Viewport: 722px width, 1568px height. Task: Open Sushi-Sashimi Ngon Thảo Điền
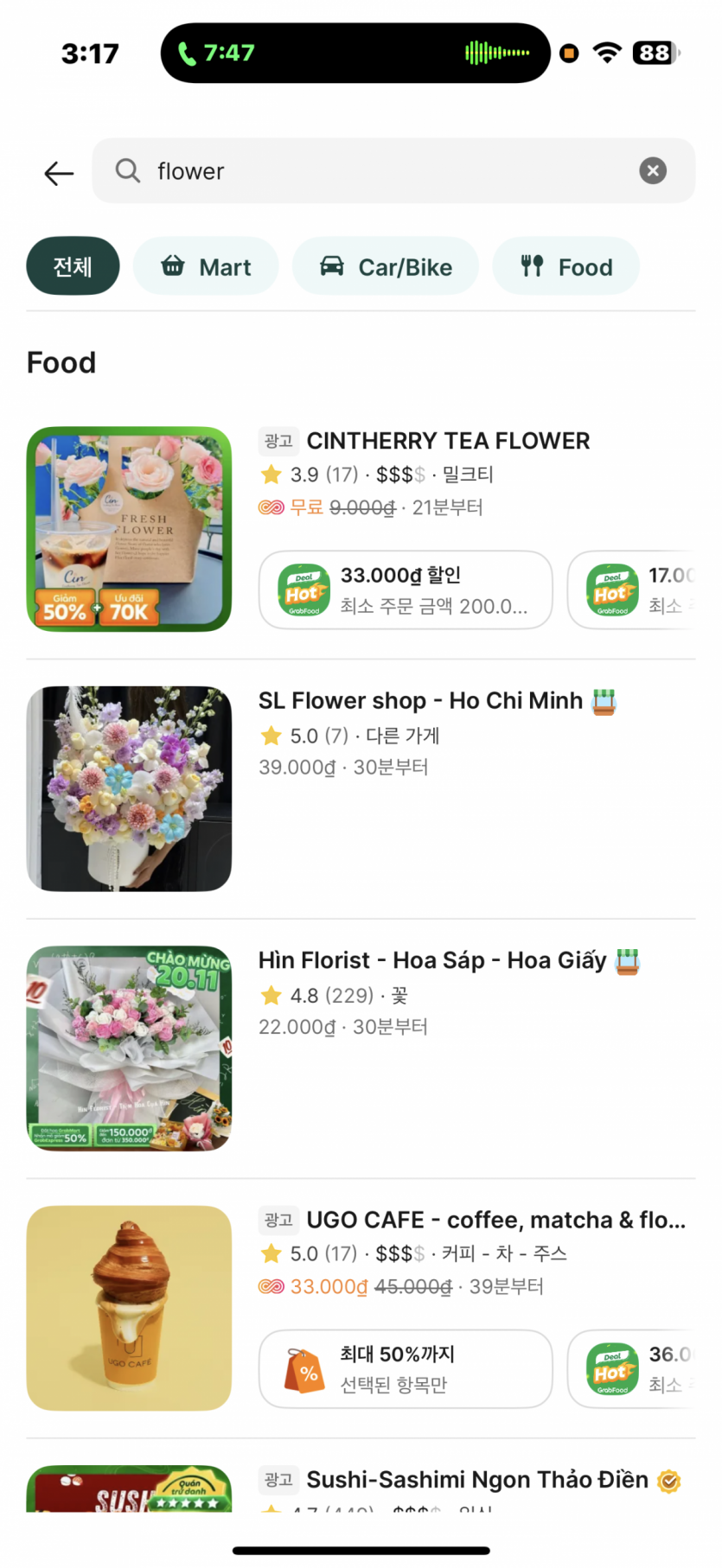(x=476, y=1479)
